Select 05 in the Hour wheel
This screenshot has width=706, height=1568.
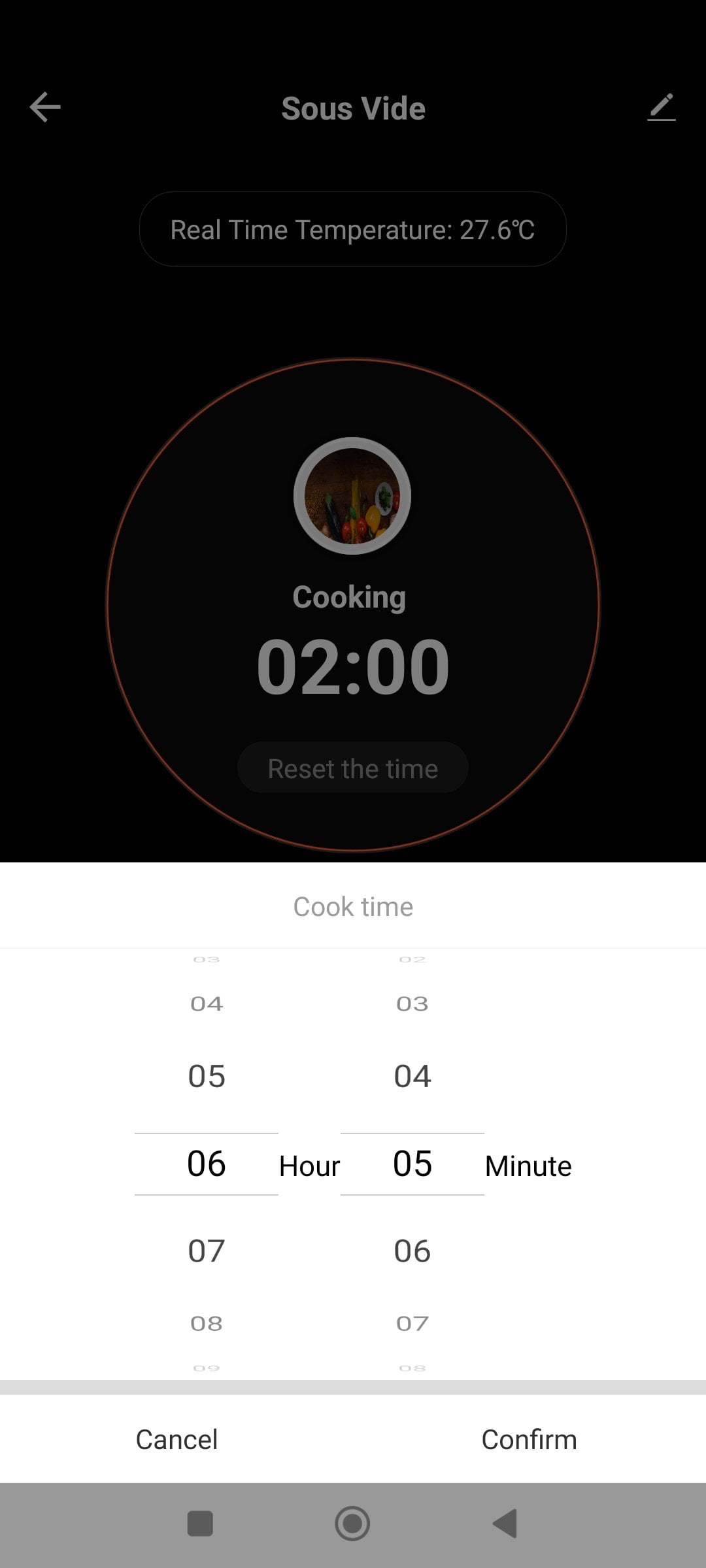click(x=207, y=1076)
